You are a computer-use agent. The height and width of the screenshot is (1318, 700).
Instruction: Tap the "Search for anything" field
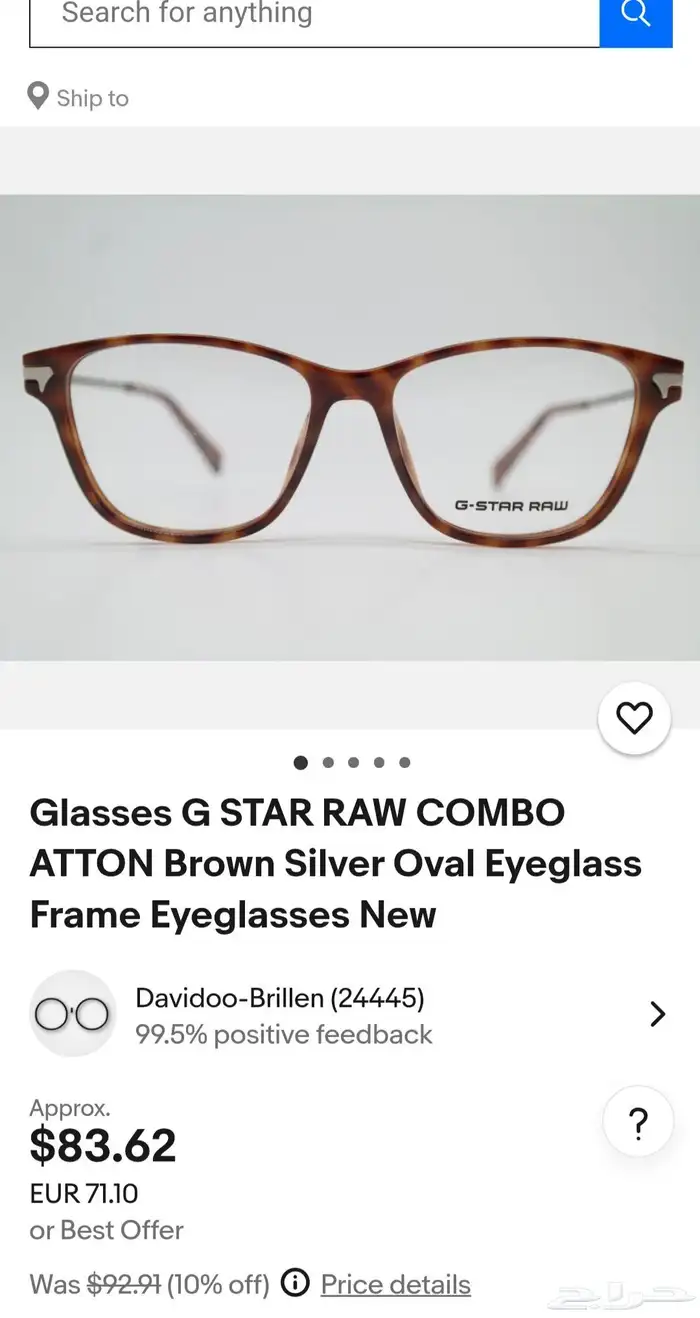click(x=314, y=16)
